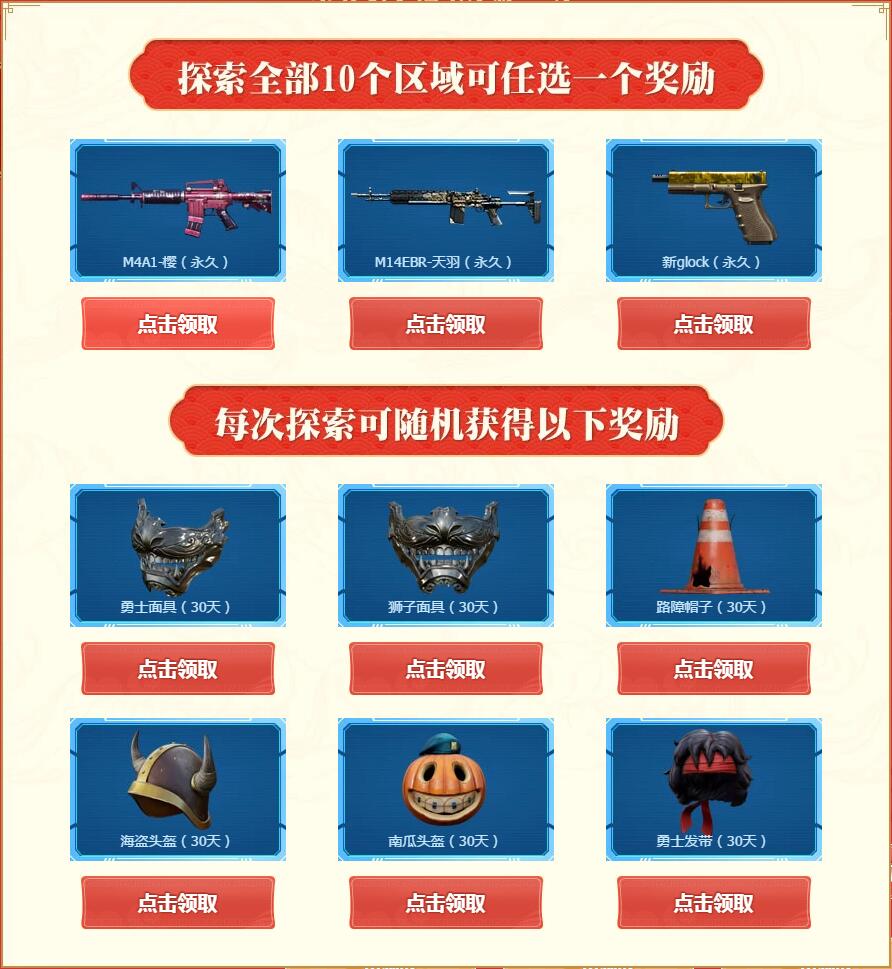Claim the 狮子面具 30-day reward

pyautogui.click(x=446, y=669)
